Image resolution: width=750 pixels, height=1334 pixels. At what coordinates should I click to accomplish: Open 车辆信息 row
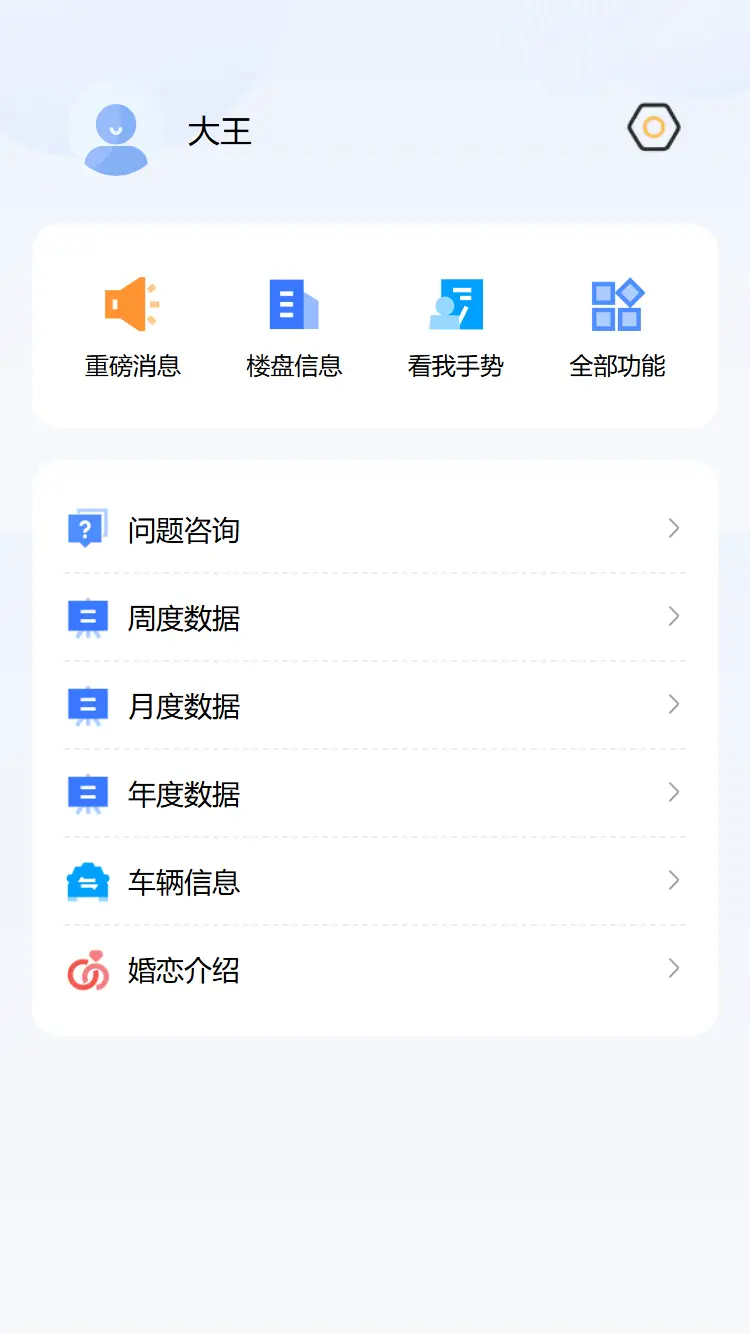point(375,881)
